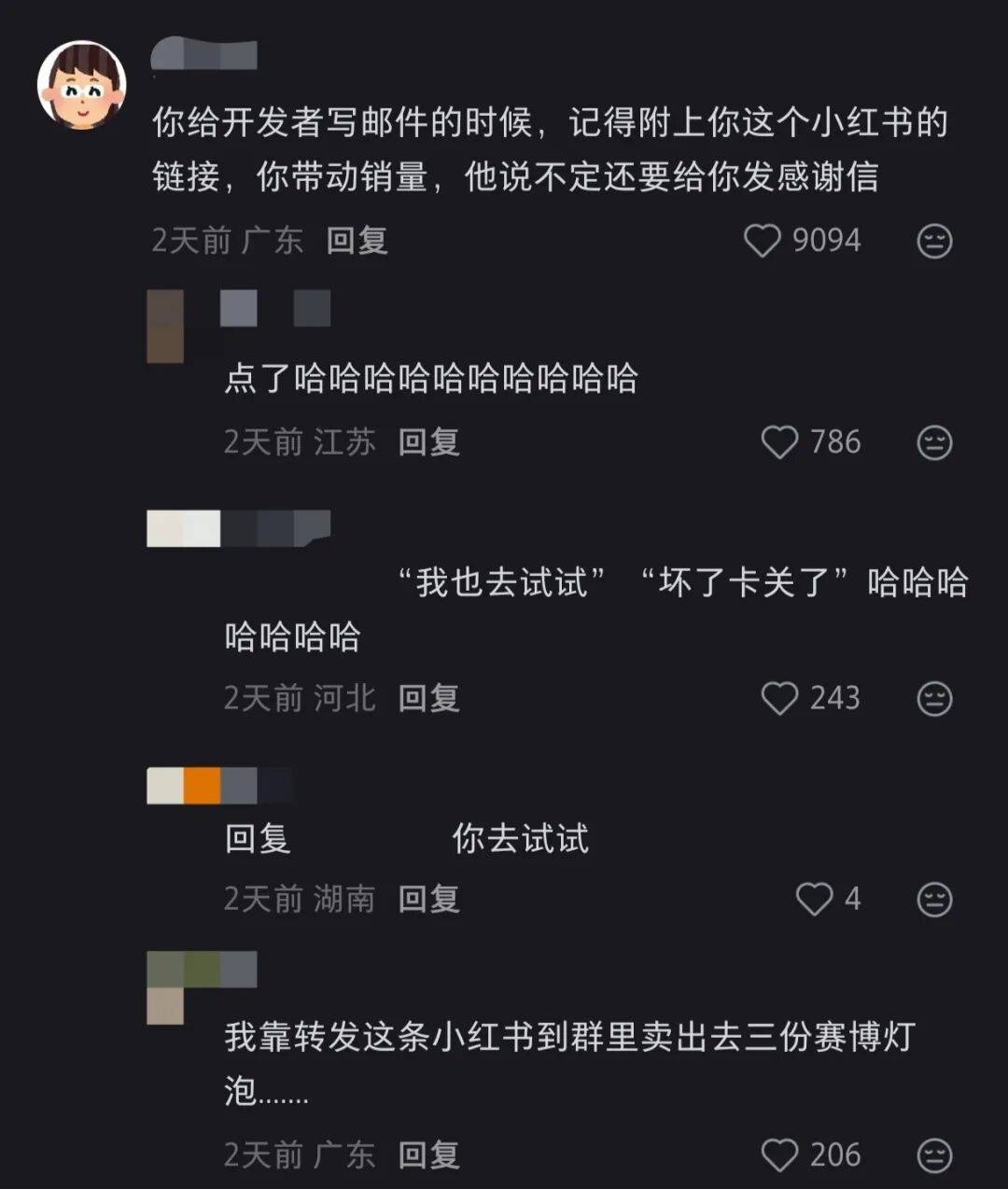Reply to the 河北 comment
The width and height of the screenshot is (1008, 1189).
pyautogui.click(x=428, y=698)
